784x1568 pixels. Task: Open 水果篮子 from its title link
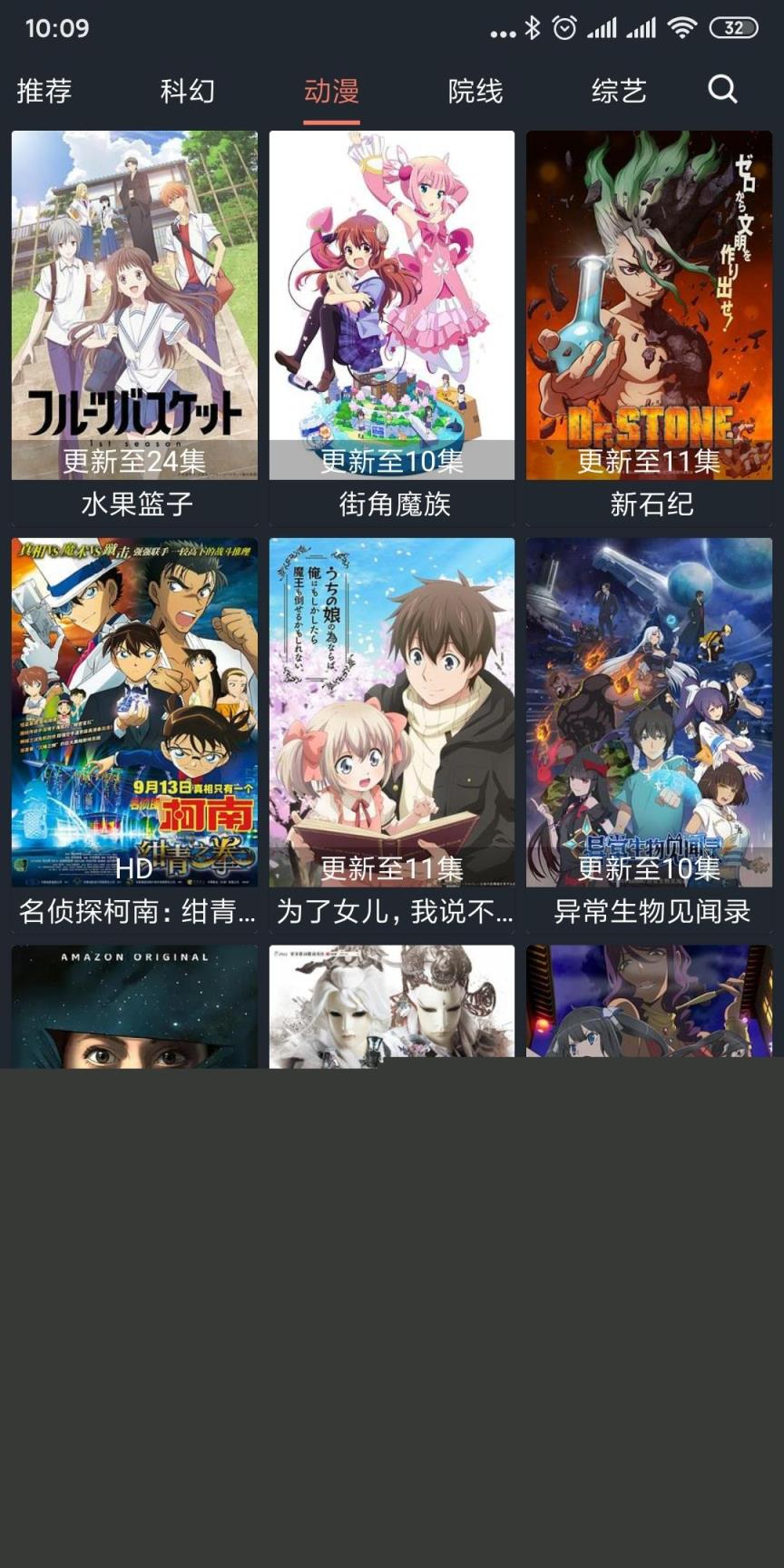pyautogui.click(x=133, y=505)
